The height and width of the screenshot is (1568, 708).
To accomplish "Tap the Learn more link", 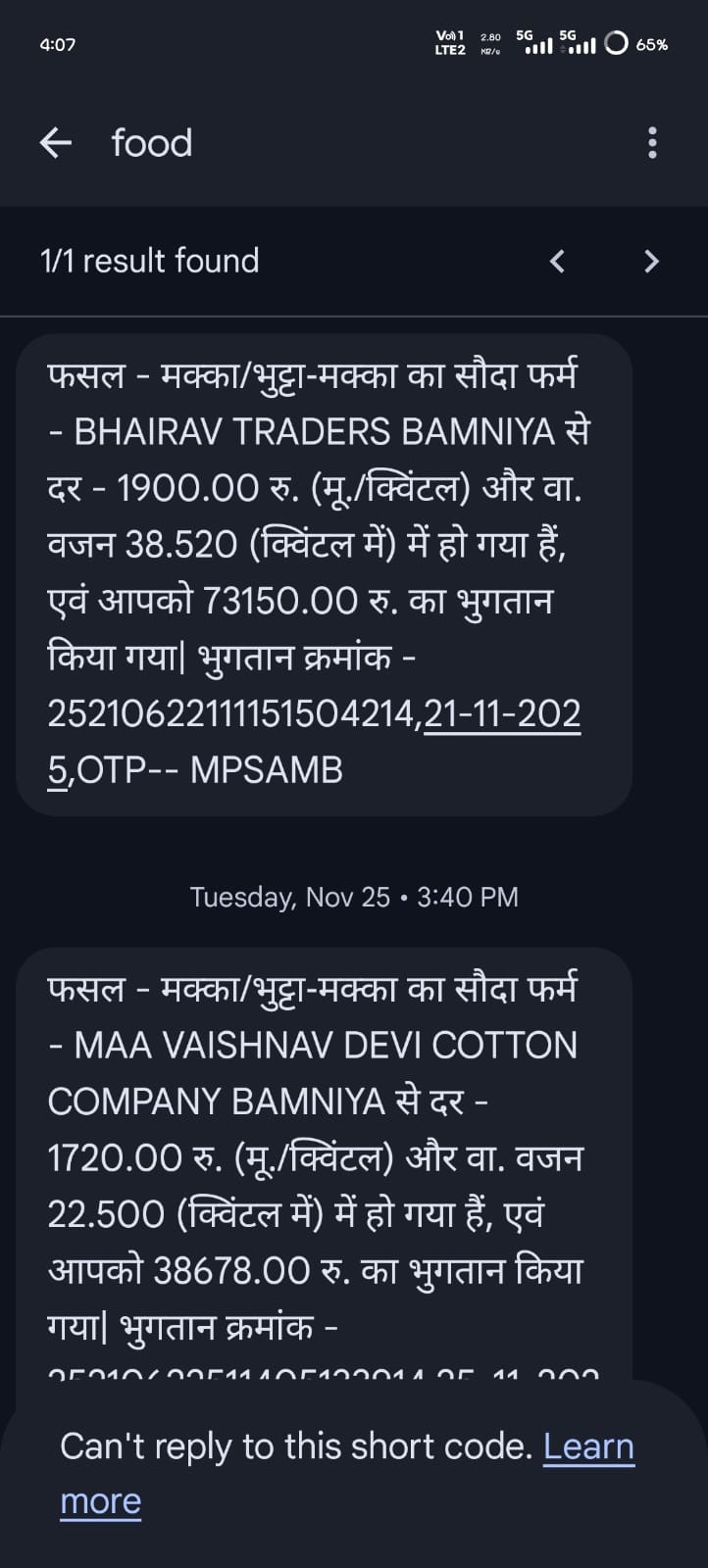I will 588,1446.
